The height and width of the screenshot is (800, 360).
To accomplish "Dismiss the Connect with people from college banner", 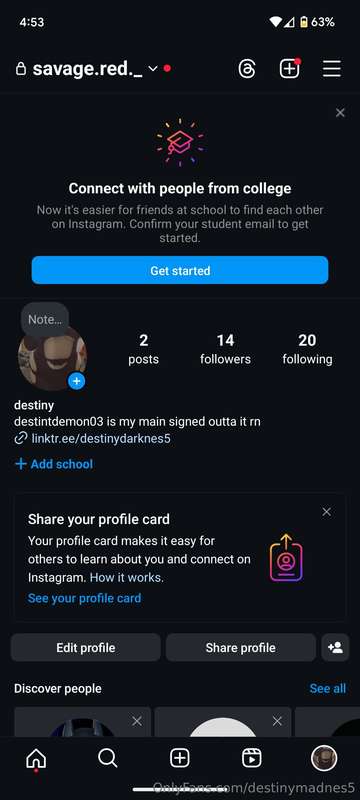I will click(x=340, y=113).
